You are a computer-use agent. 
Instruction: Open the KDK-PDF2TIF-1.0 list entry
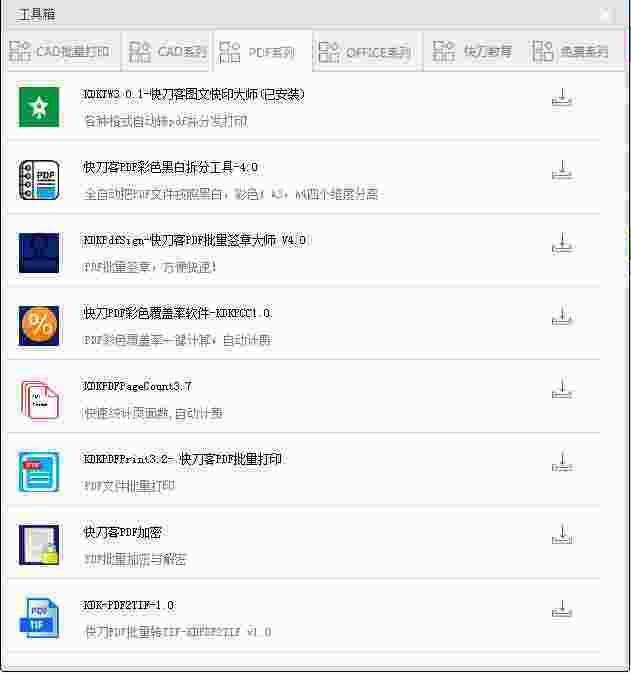128,605
